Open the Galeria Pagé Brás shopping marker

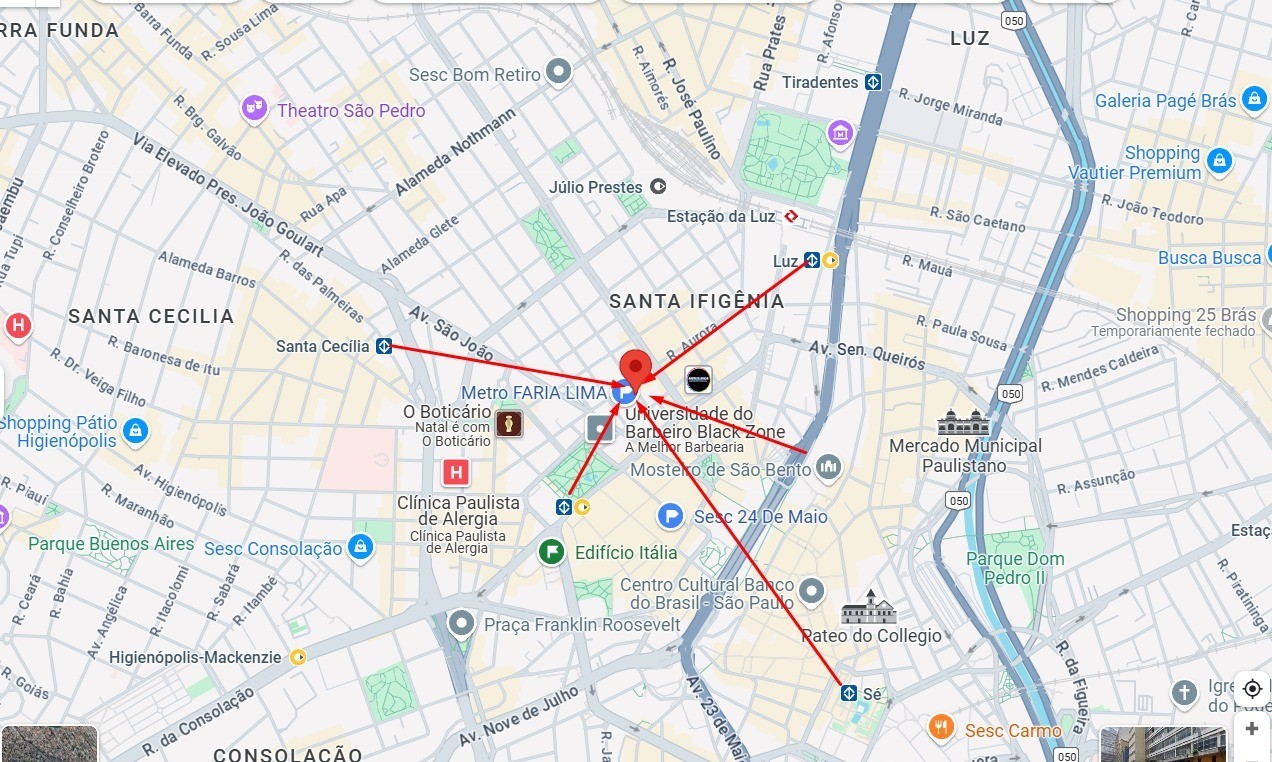point(1253,99)
